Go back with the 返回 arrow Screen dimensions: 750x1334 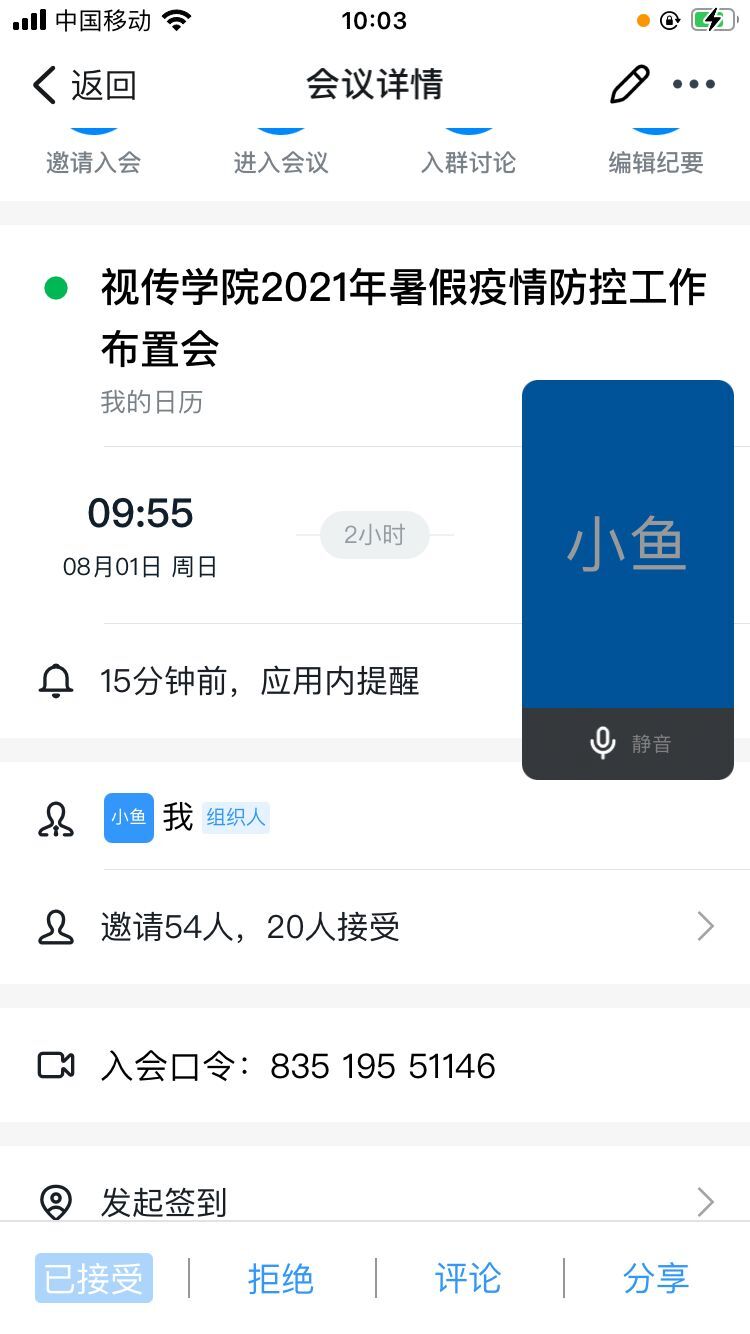point(83,86)
